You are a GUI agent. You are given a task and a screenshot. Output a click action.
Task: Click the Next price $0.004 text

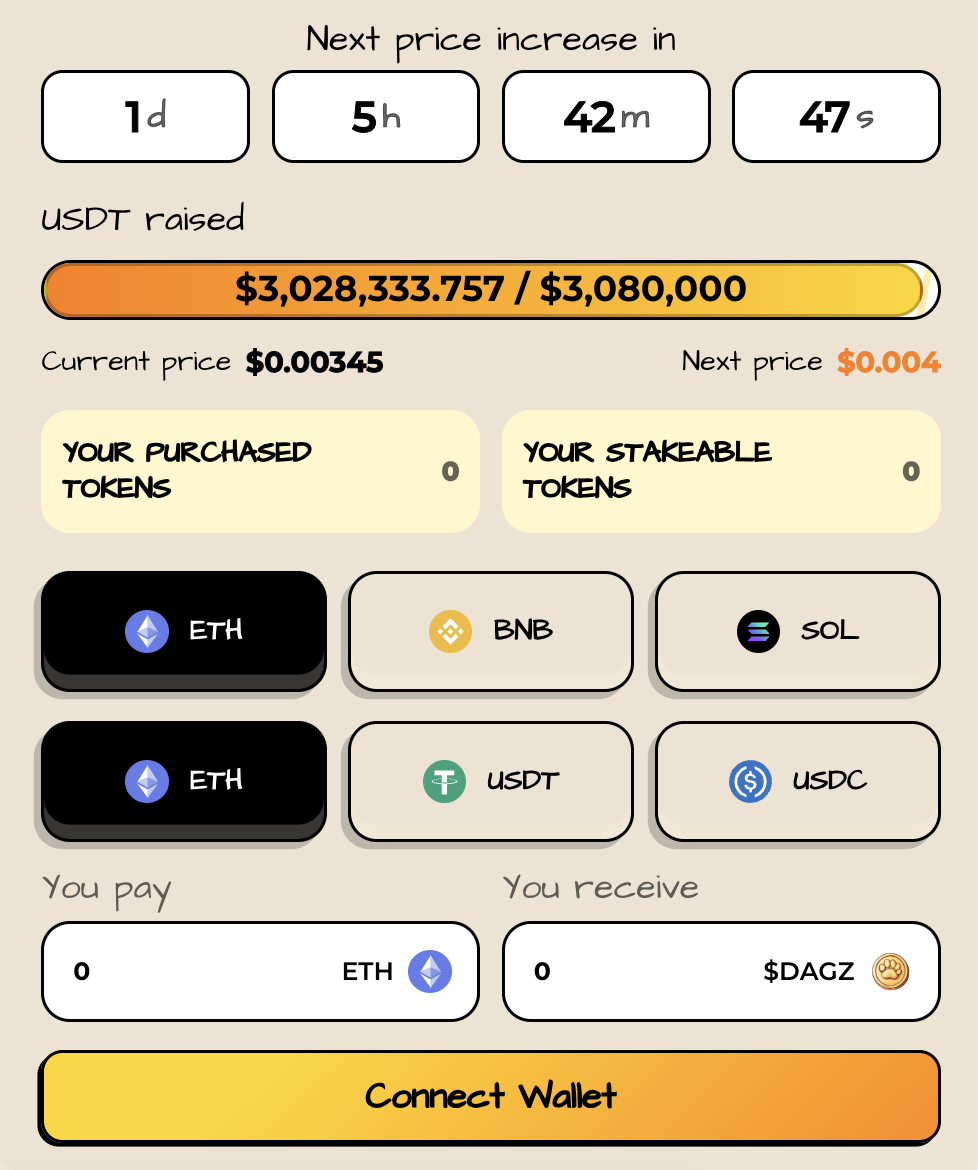[811, 362]
